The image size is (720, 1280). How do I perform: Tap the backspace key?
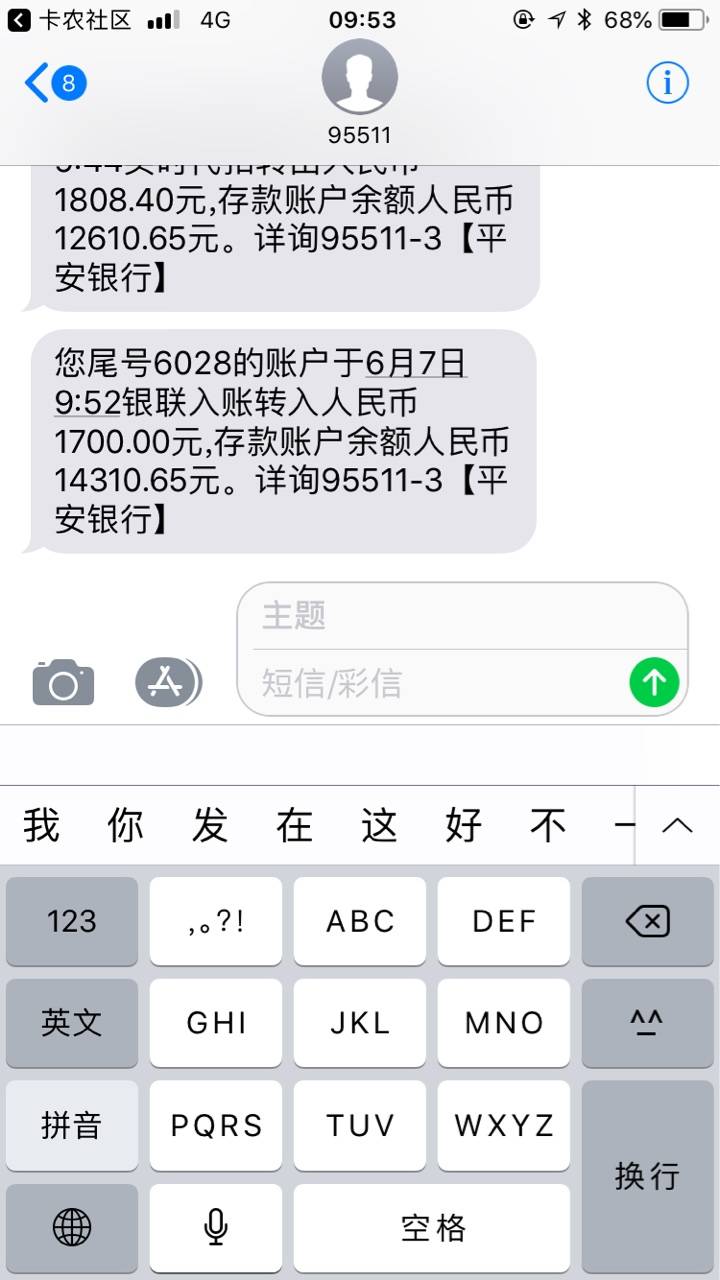tap(647, 921)
